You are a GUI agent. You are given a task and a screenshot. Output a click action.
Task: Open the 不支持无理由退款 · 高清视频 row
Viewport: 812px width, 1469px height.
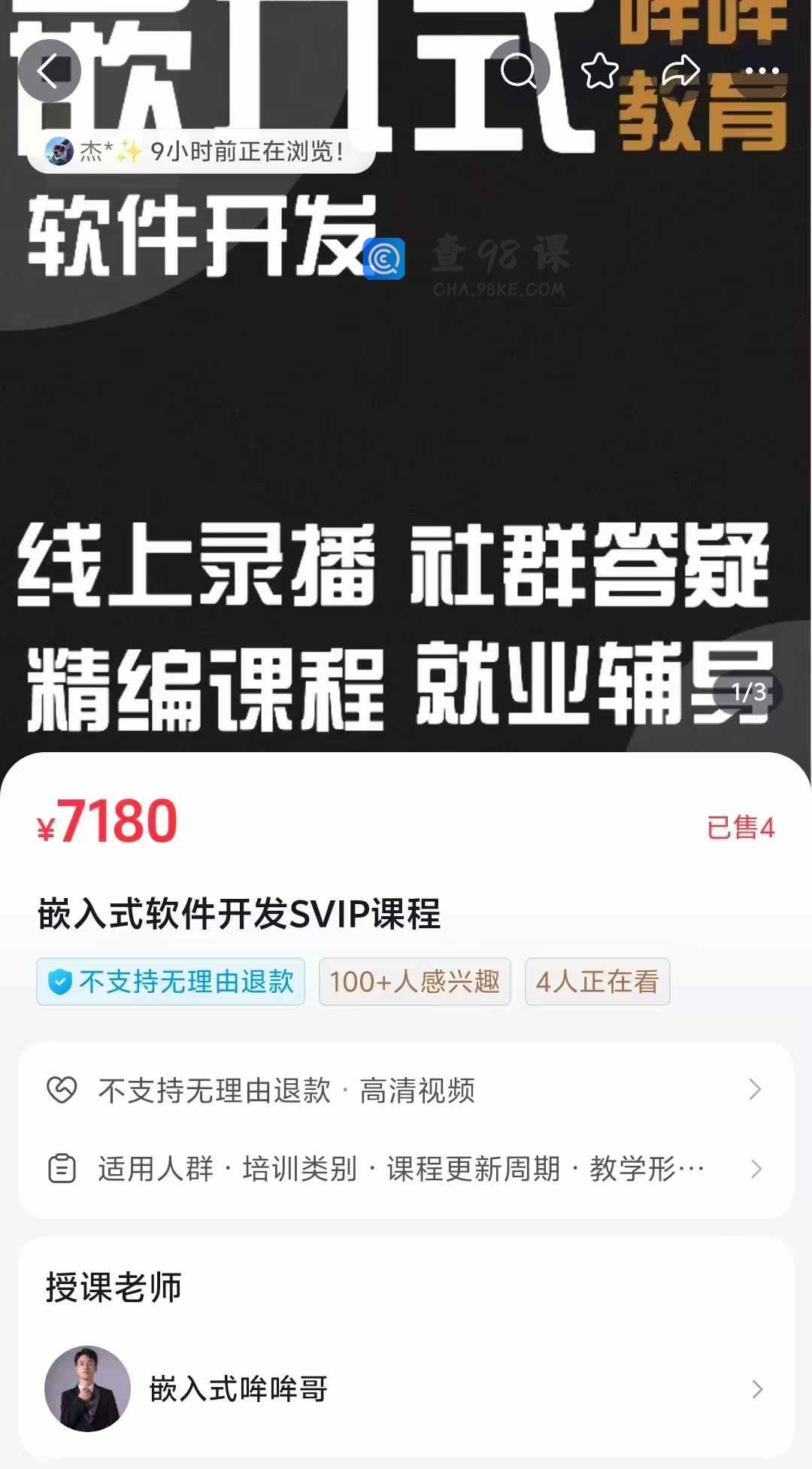[x=406, y=1090]
